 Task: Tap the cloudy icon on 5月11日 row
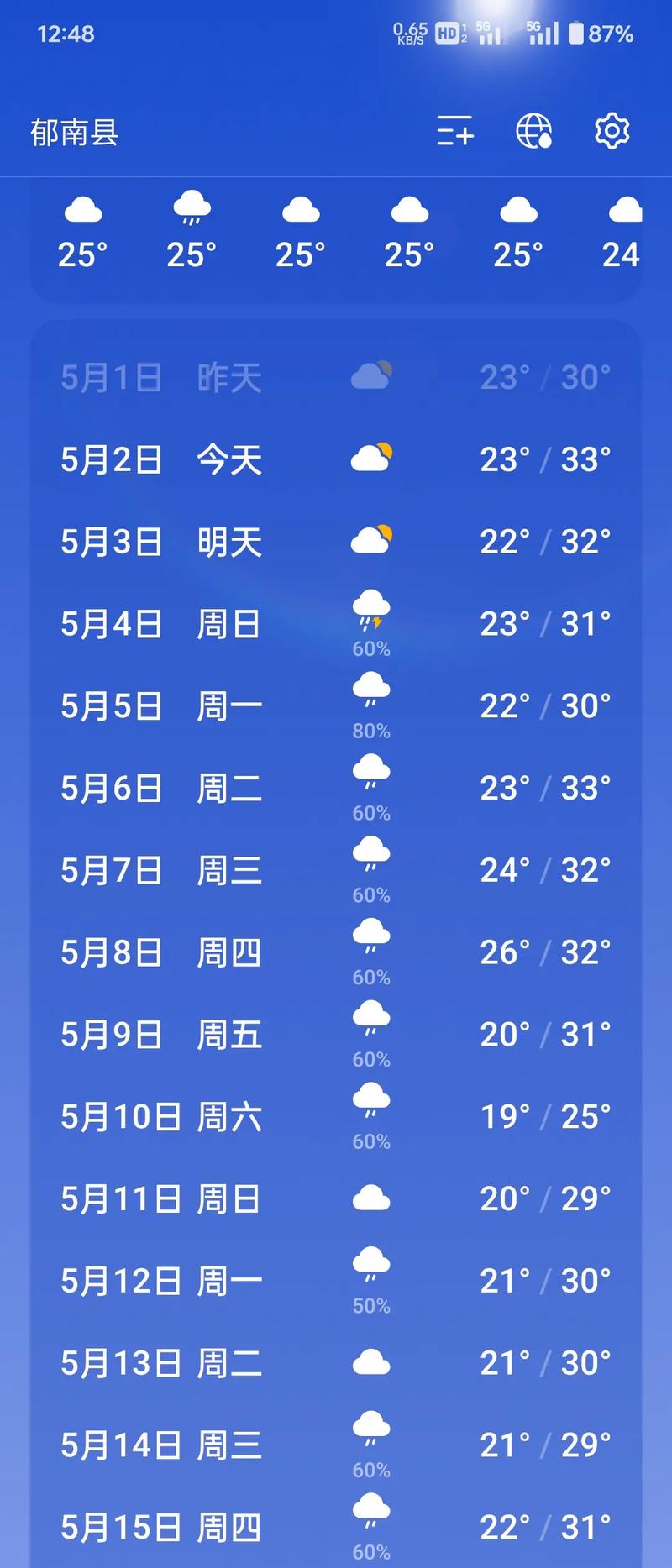(370, 1193)
